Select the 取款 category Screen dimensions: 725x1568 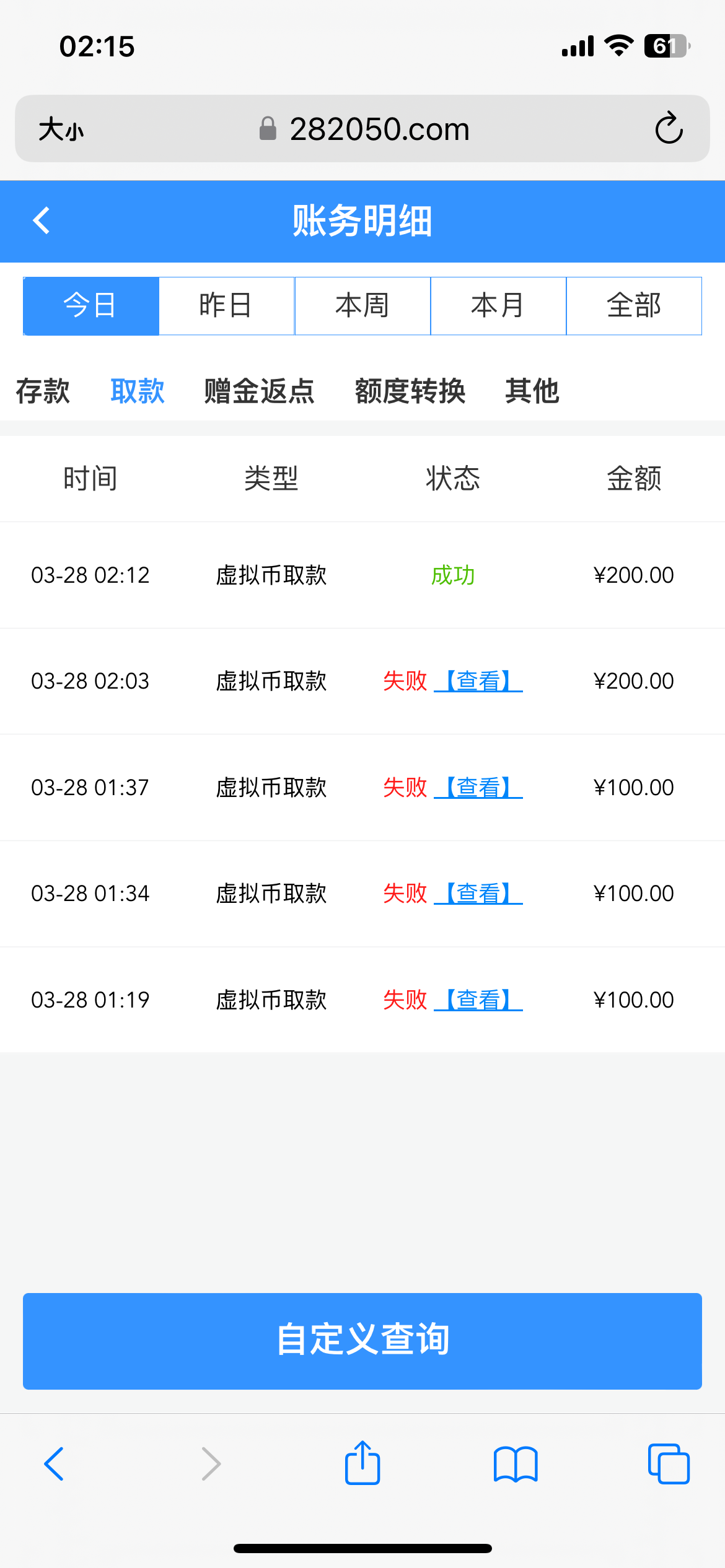pos(138,391)
